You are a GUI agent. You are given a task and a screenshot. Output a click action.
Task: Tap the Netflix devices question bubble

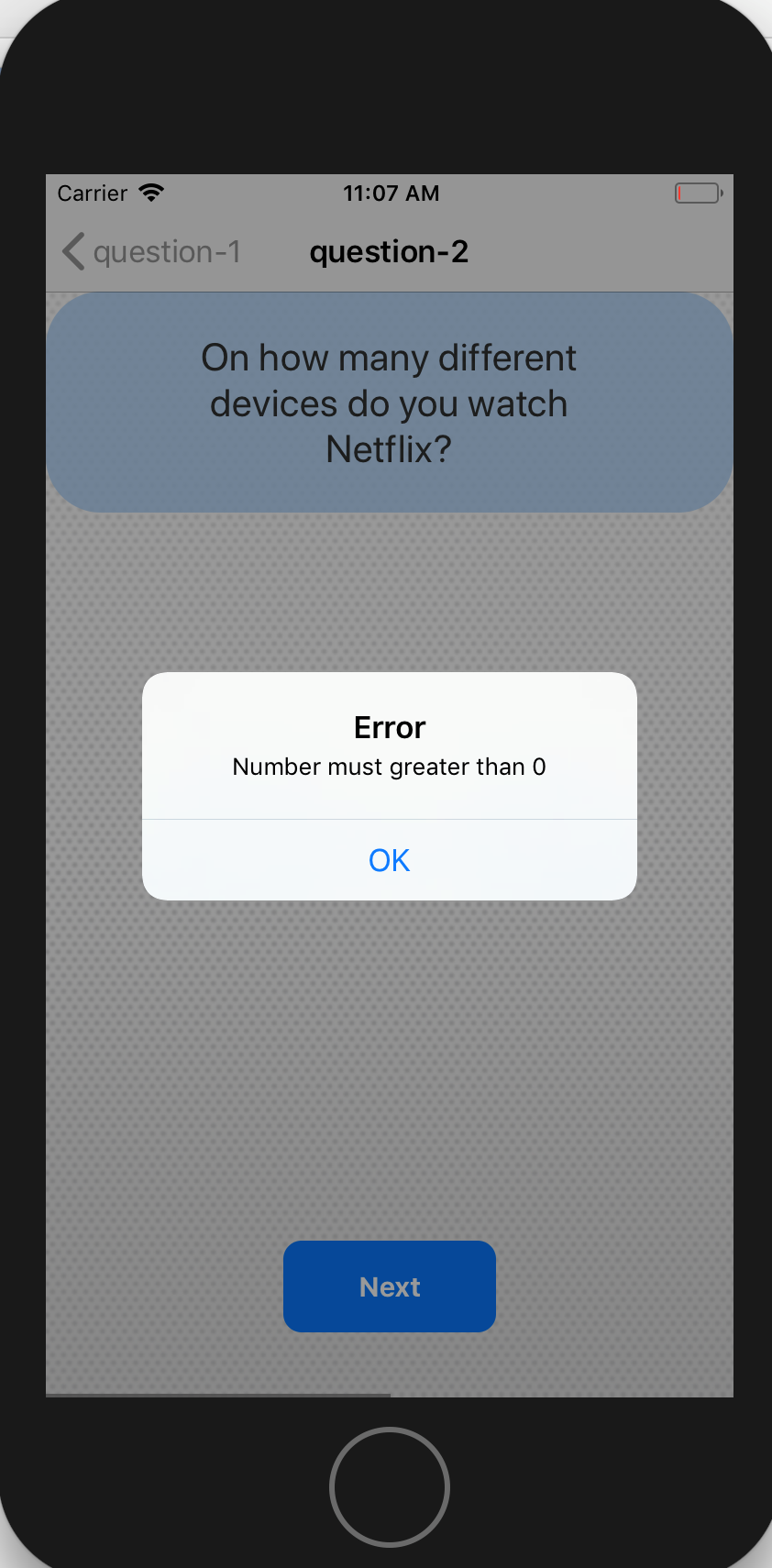tap(389, 402)
